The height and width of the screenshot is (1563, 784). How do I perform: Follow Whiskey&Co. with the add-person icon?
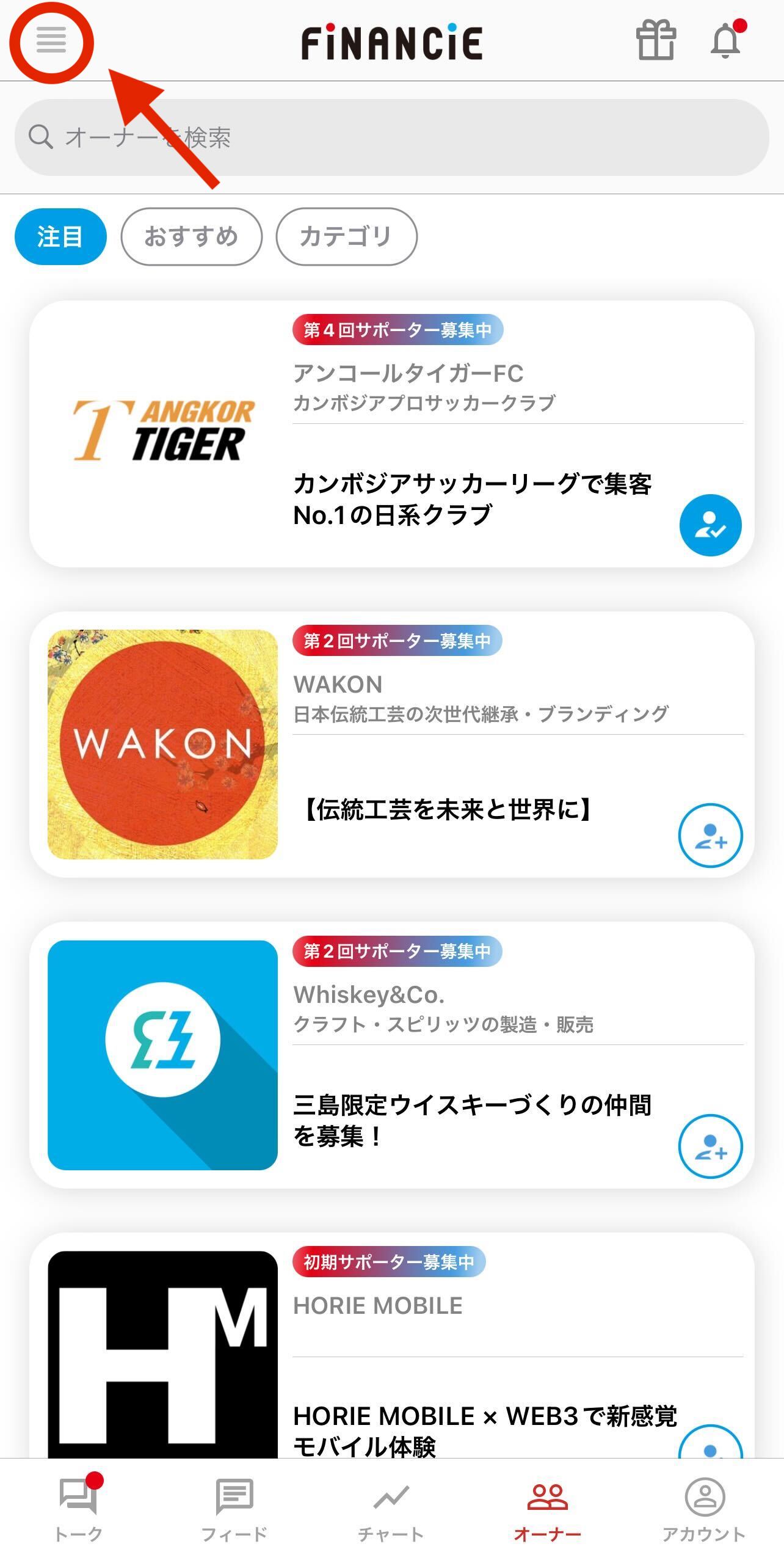(710, 1146)
